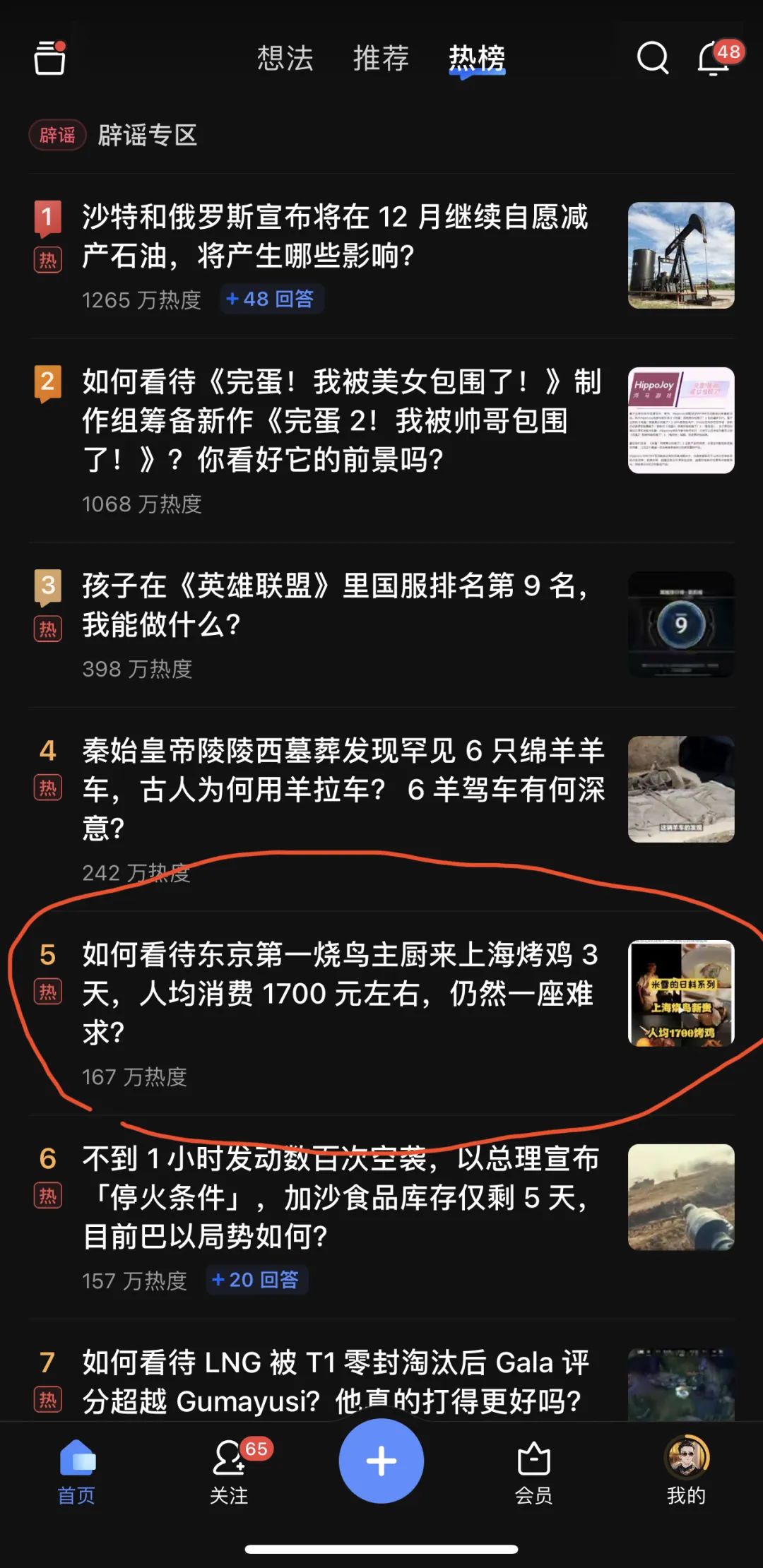Open the 沙特和俄罗斯减产石油 question

pos(335,236)
